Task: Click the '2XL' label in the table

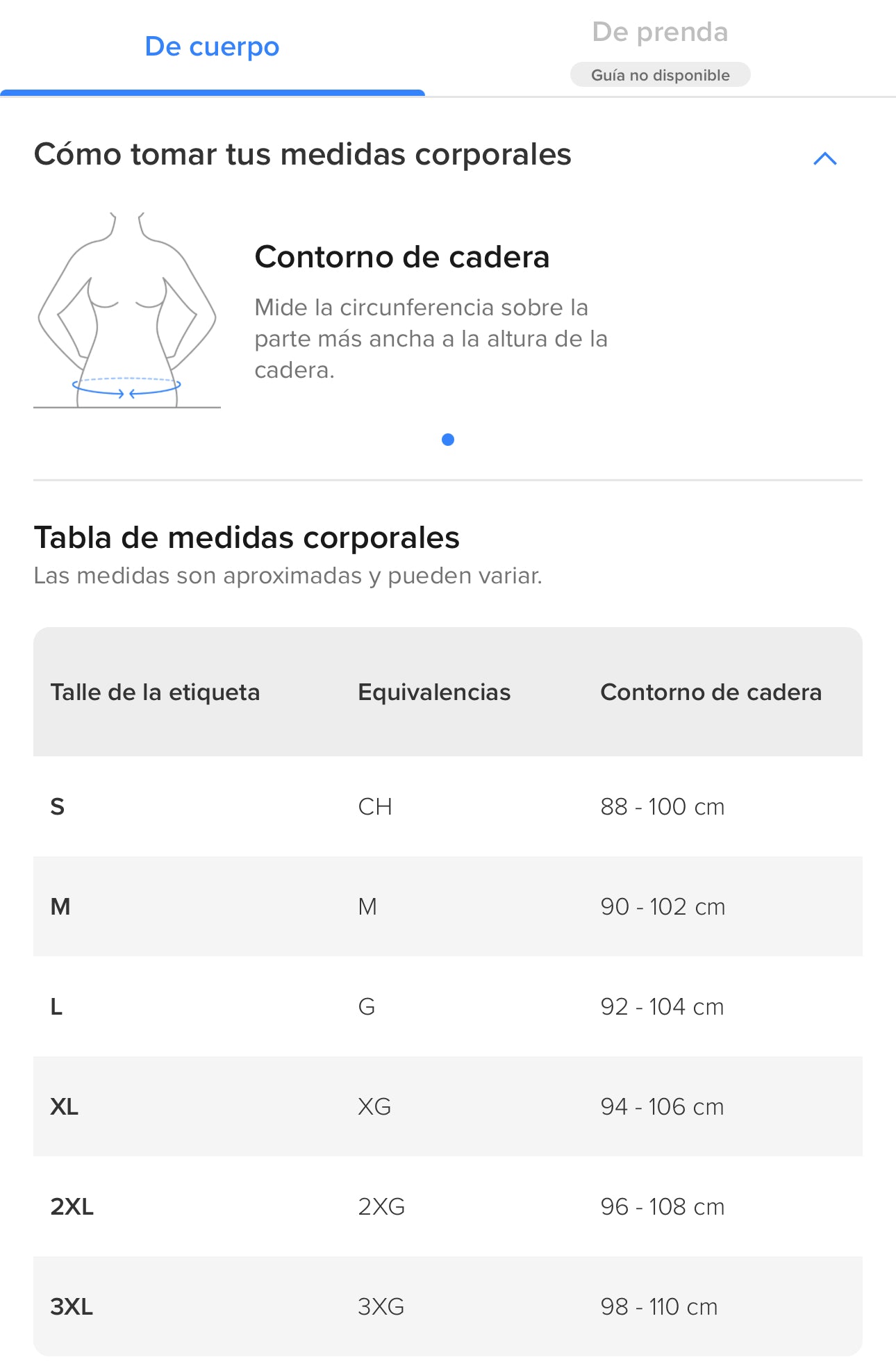Action: (x=71, y=1206)
